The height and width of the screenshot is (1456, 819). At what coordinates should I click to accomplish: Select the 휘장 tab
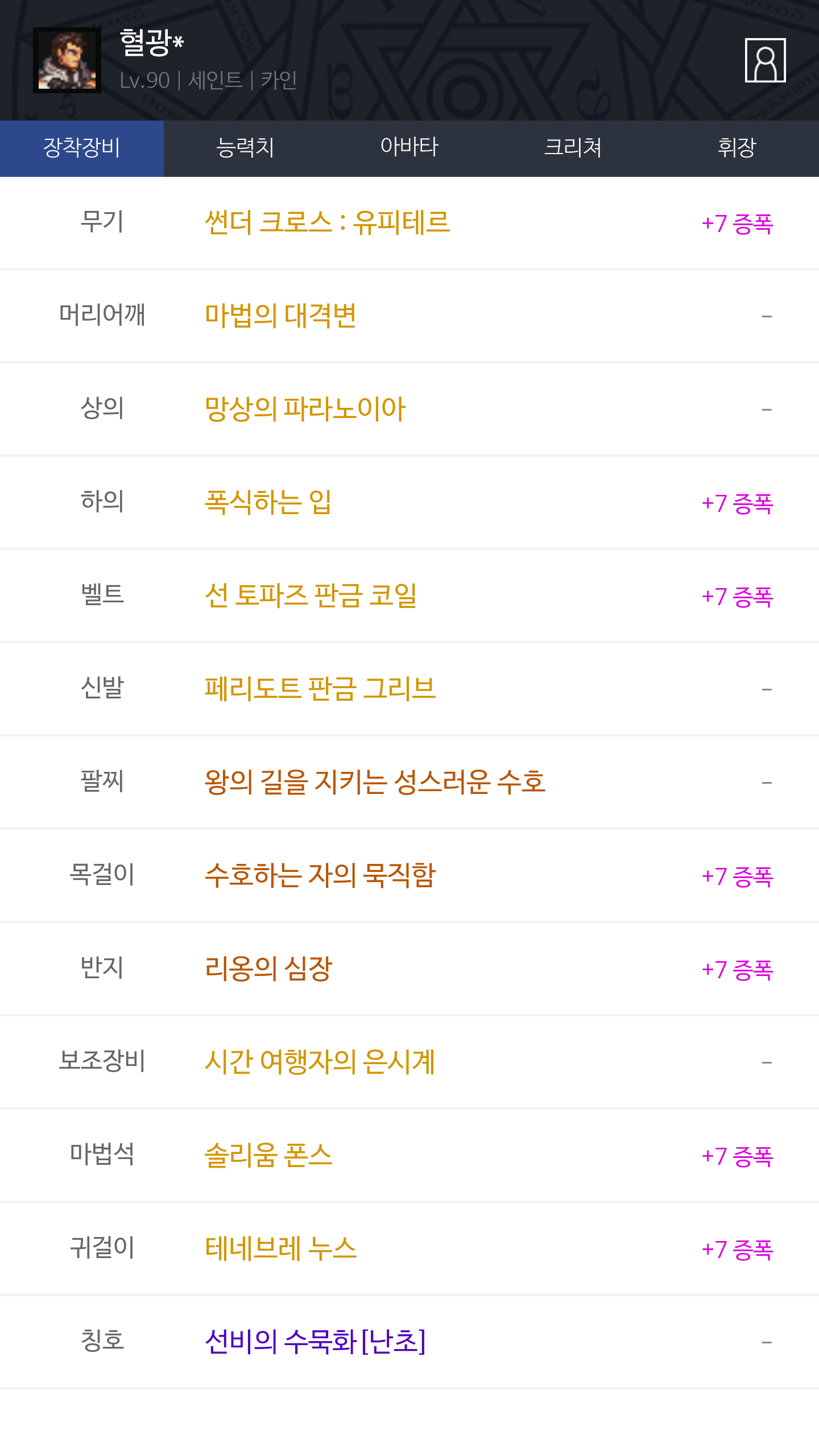pos(737,148)
